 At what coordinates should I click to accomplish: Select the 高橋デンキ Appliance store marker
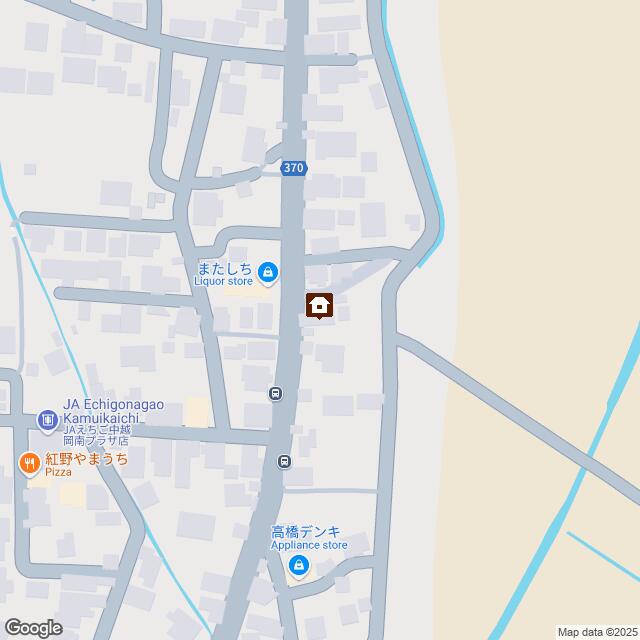coord(298,568)
